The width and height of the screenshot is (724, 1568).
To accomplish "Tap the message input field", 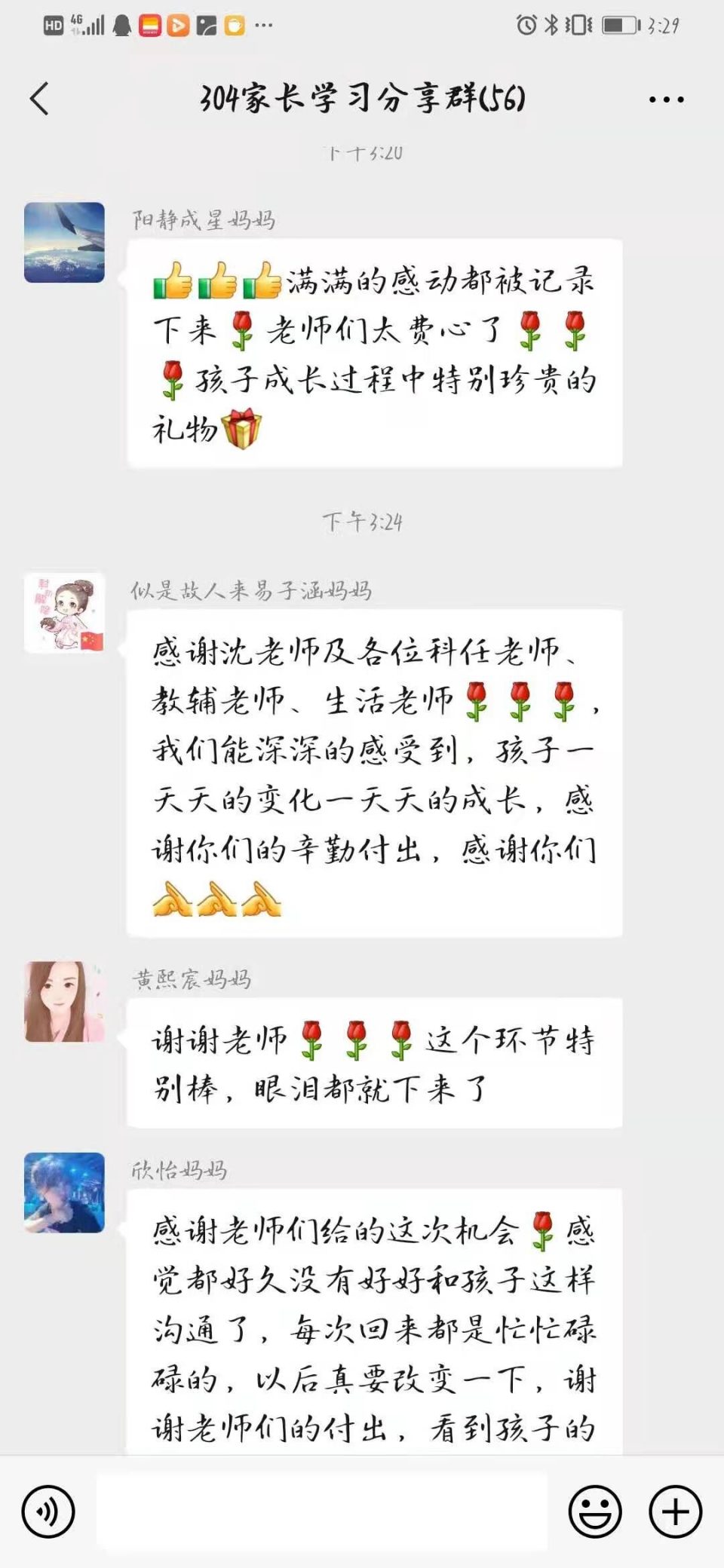I will [x=322, y=1511].
